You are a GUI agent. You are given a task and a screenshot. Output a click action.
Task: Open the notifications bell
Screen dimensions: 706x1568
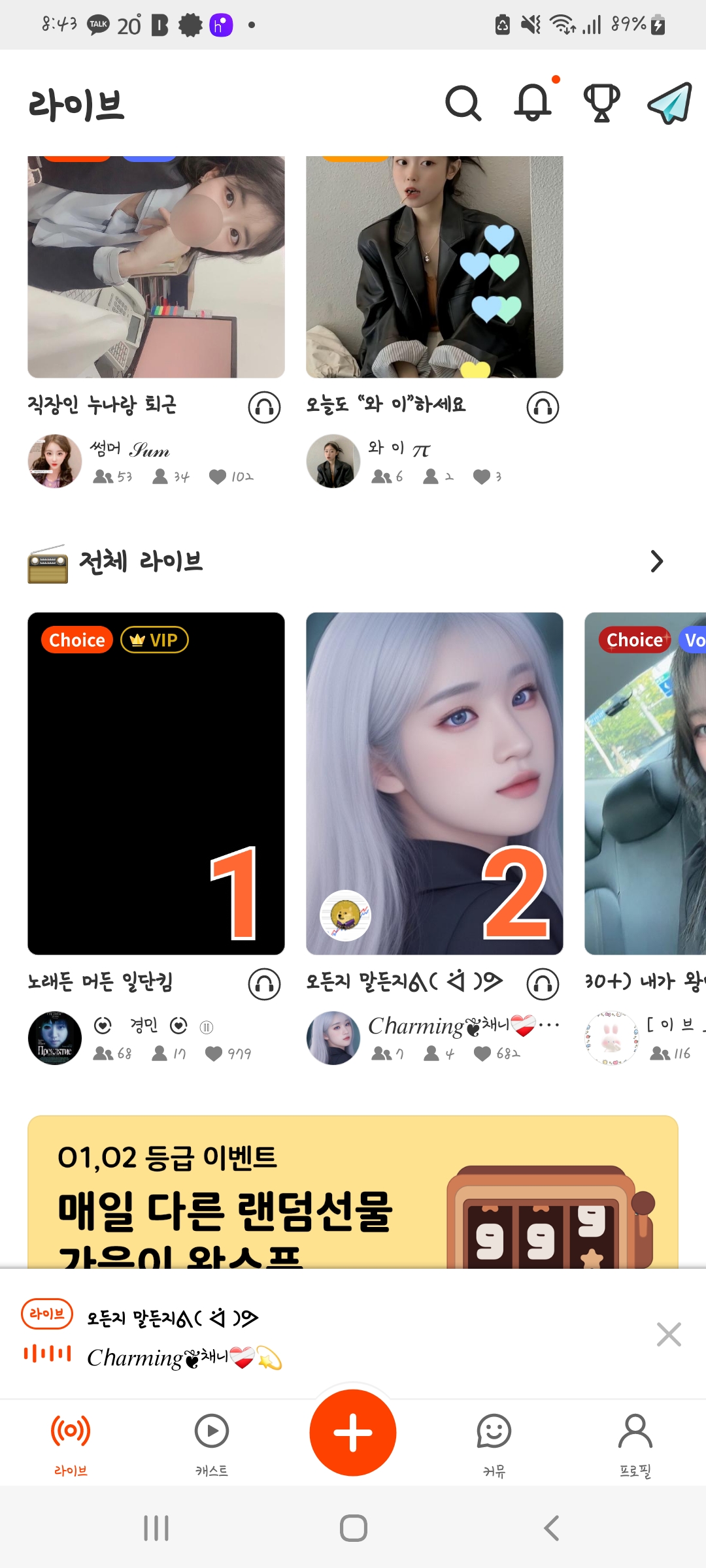pyautogui.click(x=533, y=103)
